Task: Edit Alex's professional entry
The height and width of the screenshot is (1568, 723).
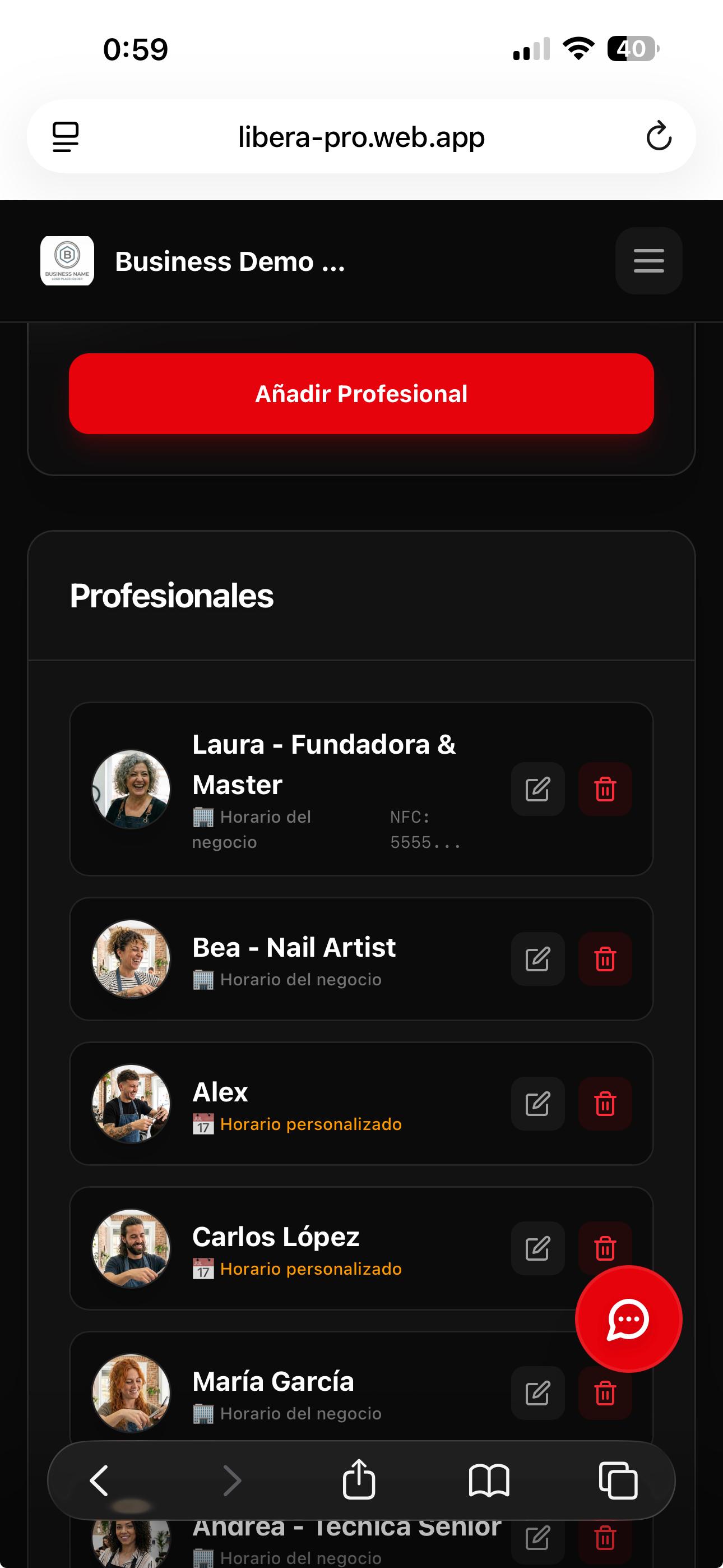Action: coord(537,1104)
